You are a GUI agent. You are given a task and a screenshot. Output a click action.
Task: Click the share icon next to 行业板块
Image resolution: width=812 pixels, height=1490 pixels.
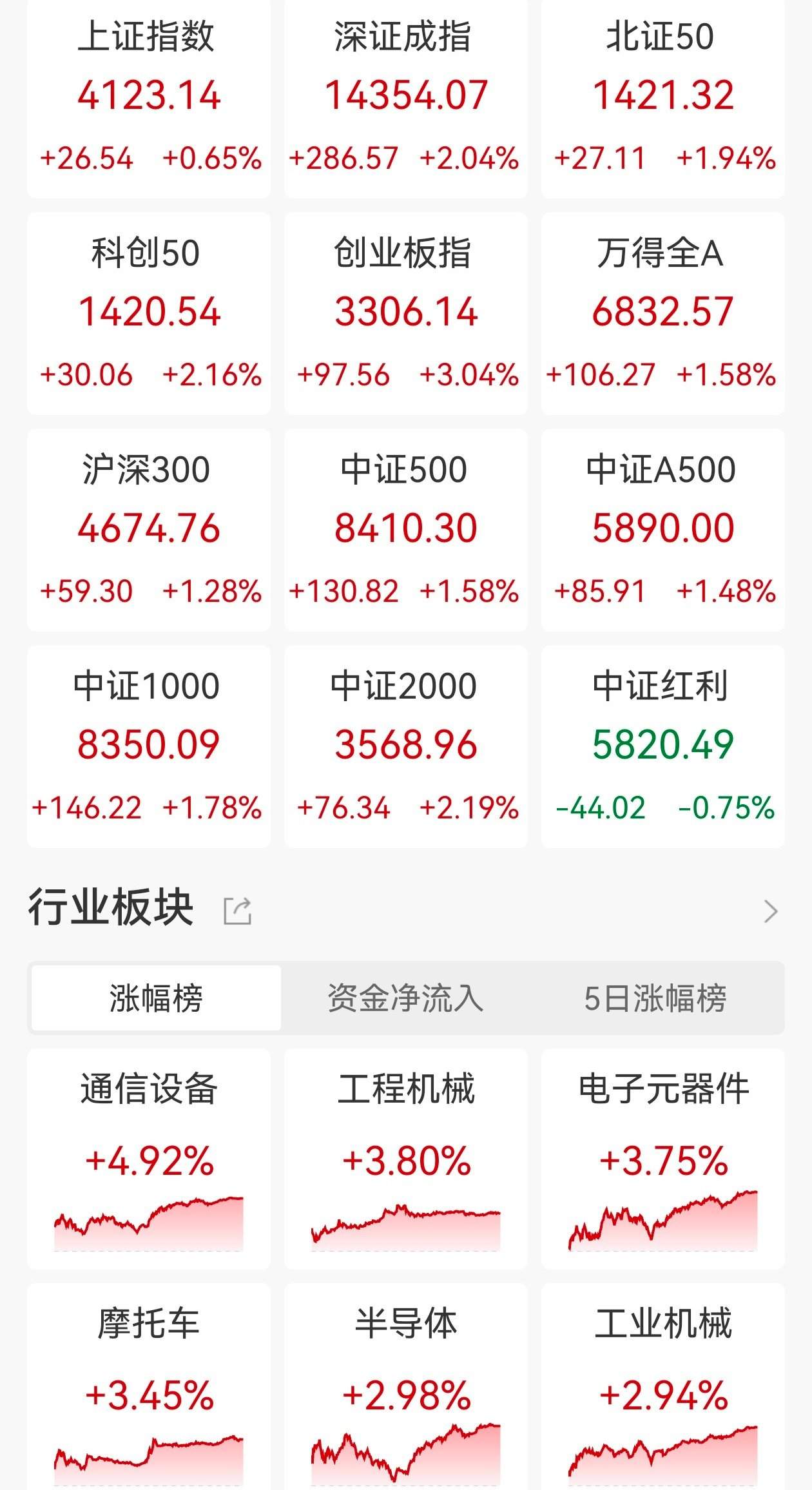pos(237,910)
